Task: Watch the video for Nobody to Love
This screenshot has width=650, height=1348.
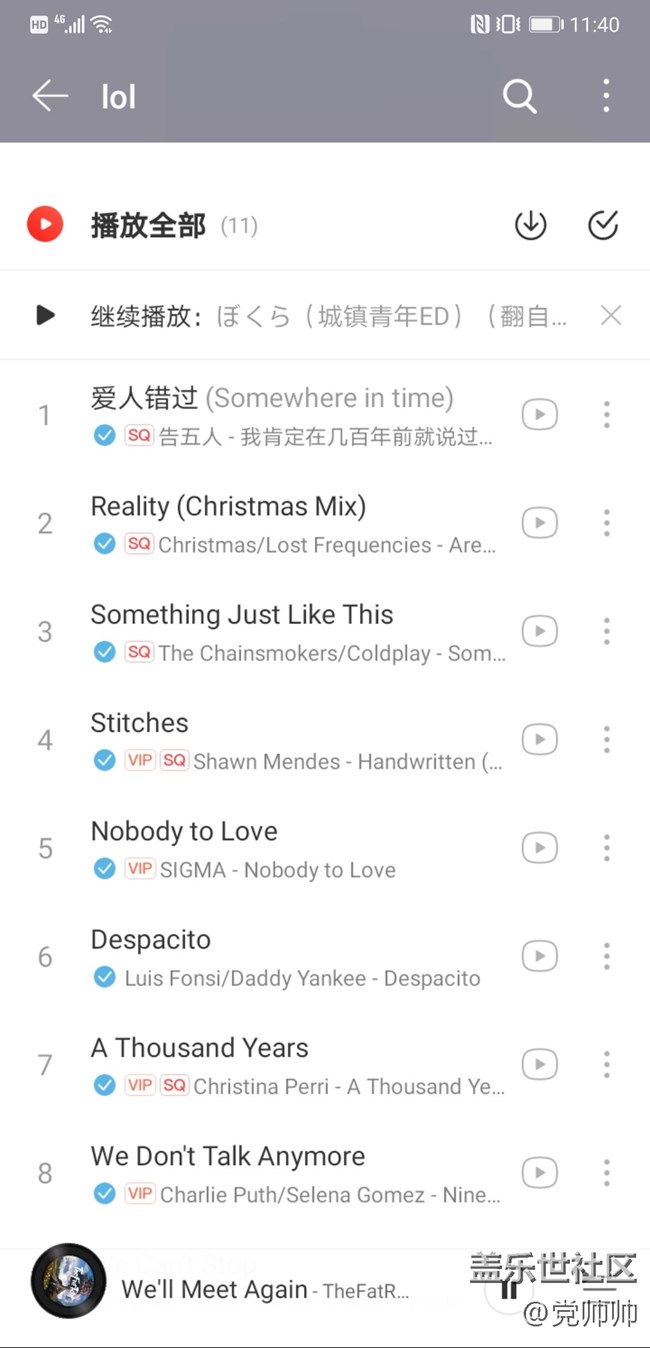Action: [540, 848]
